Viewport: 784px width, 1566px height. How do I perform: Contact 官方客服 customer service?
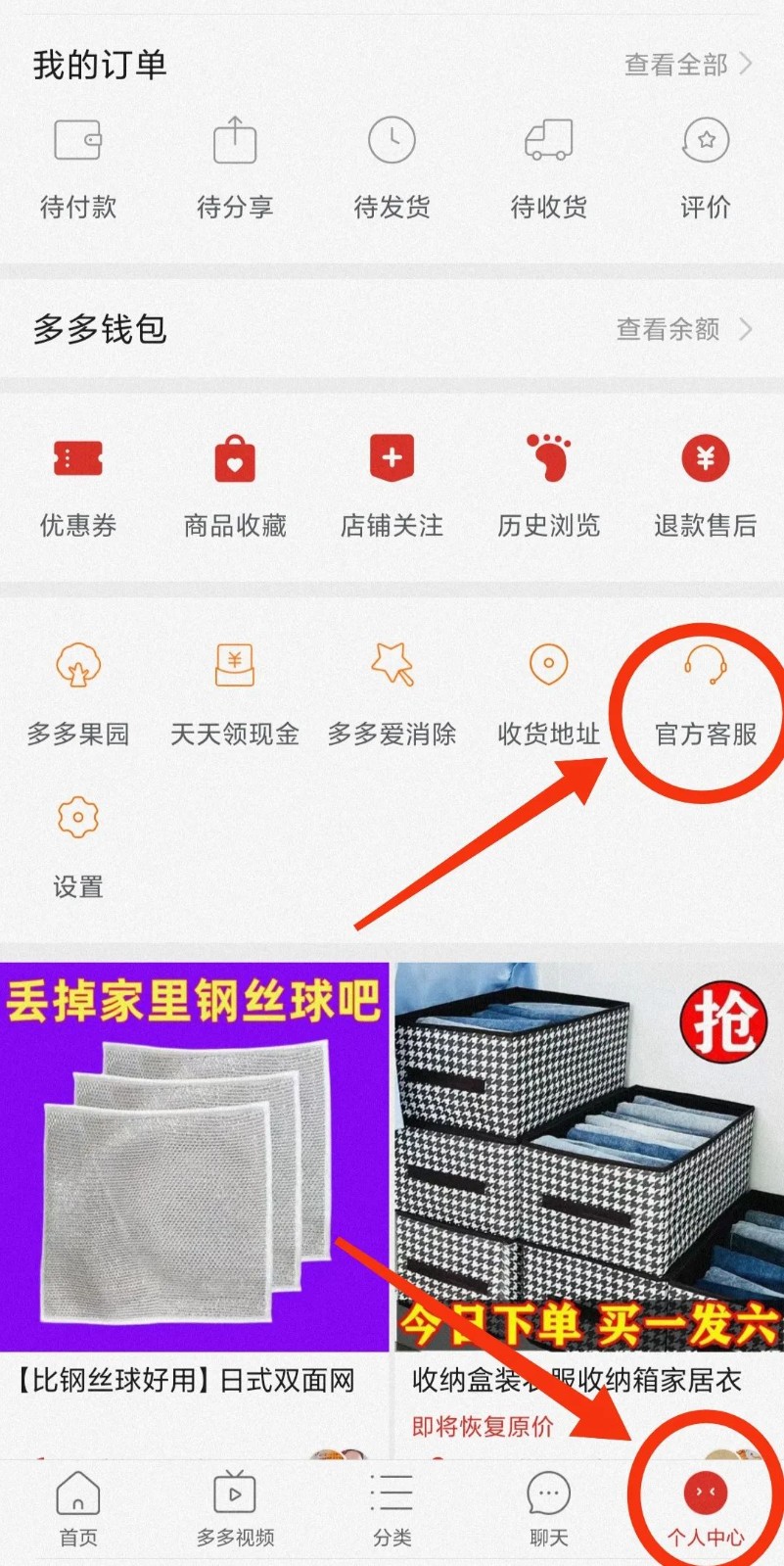[706, 693]
